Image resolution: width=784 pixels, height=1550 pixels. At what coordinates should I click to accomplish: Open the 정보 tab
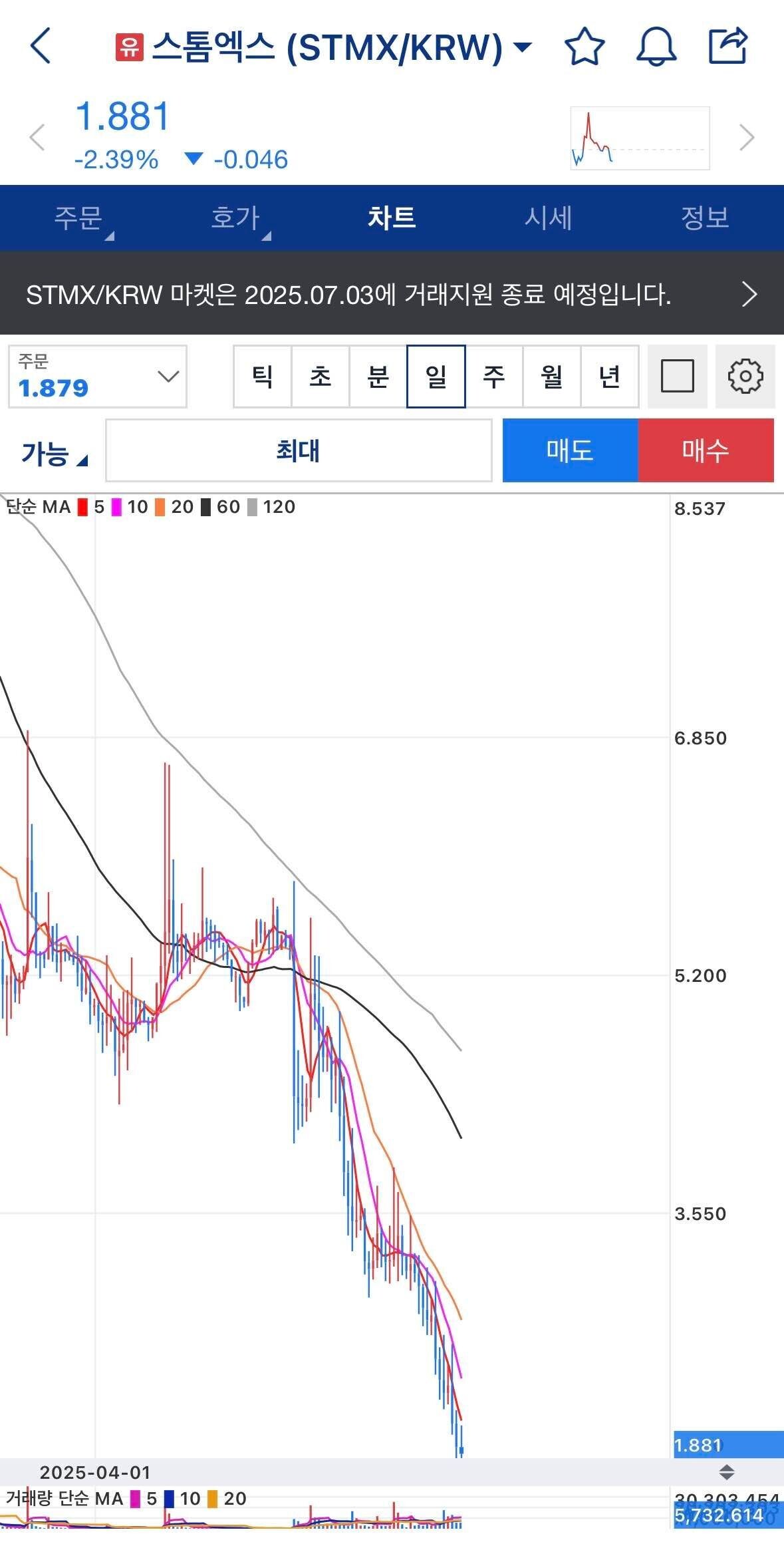[x=704, y=218]
